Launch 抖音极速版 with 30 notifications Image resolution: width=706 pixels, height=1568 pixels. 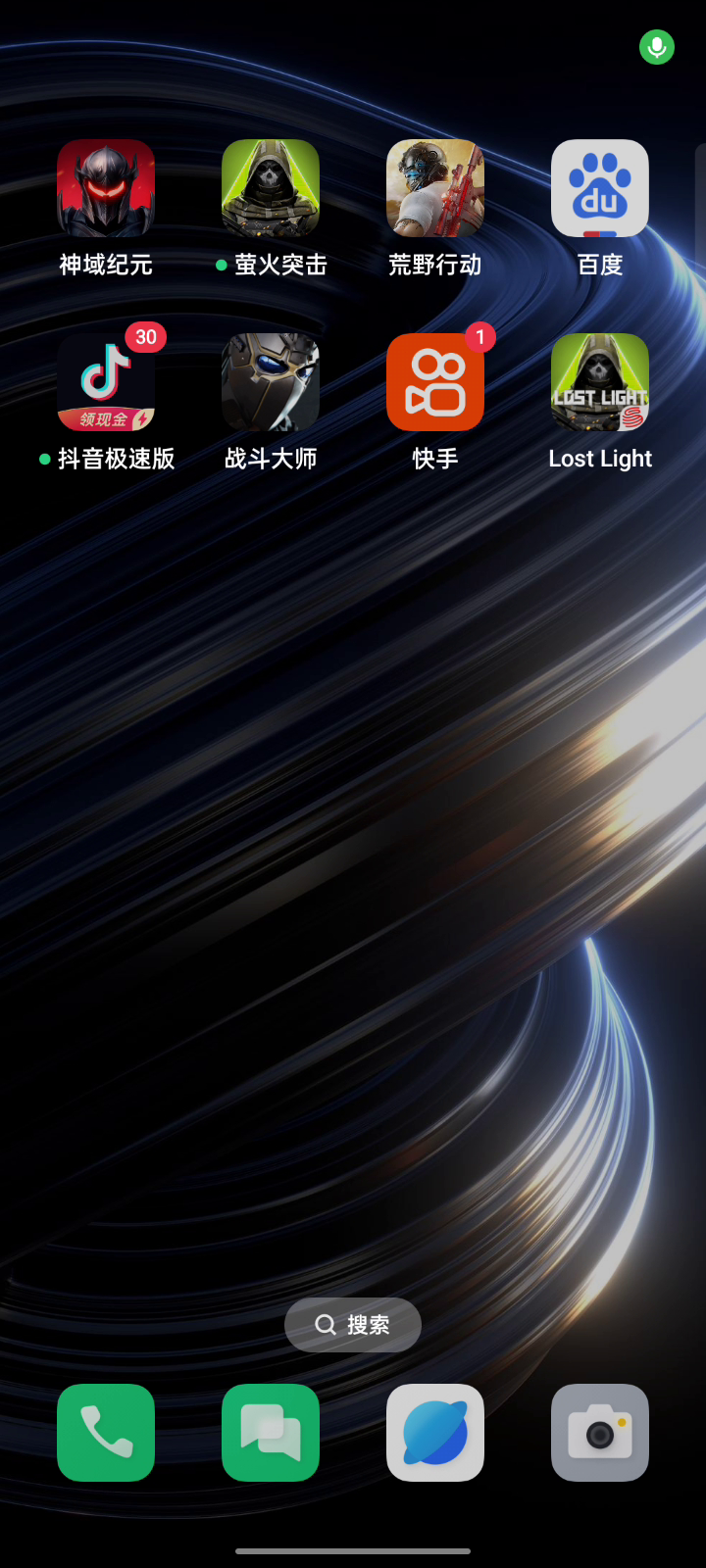coord(106,382)
